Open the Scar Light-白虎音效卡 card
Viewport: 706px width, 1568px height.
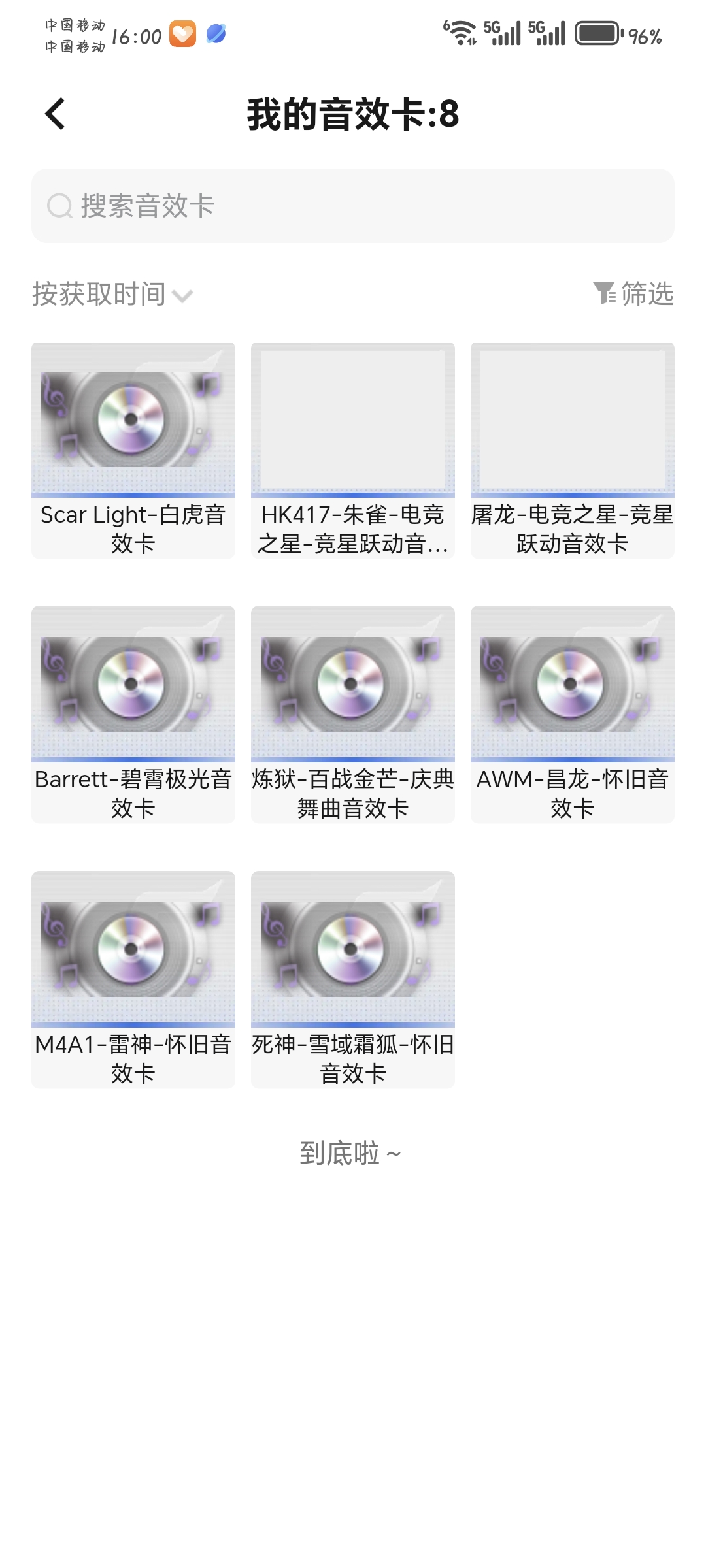pos(133,450)
